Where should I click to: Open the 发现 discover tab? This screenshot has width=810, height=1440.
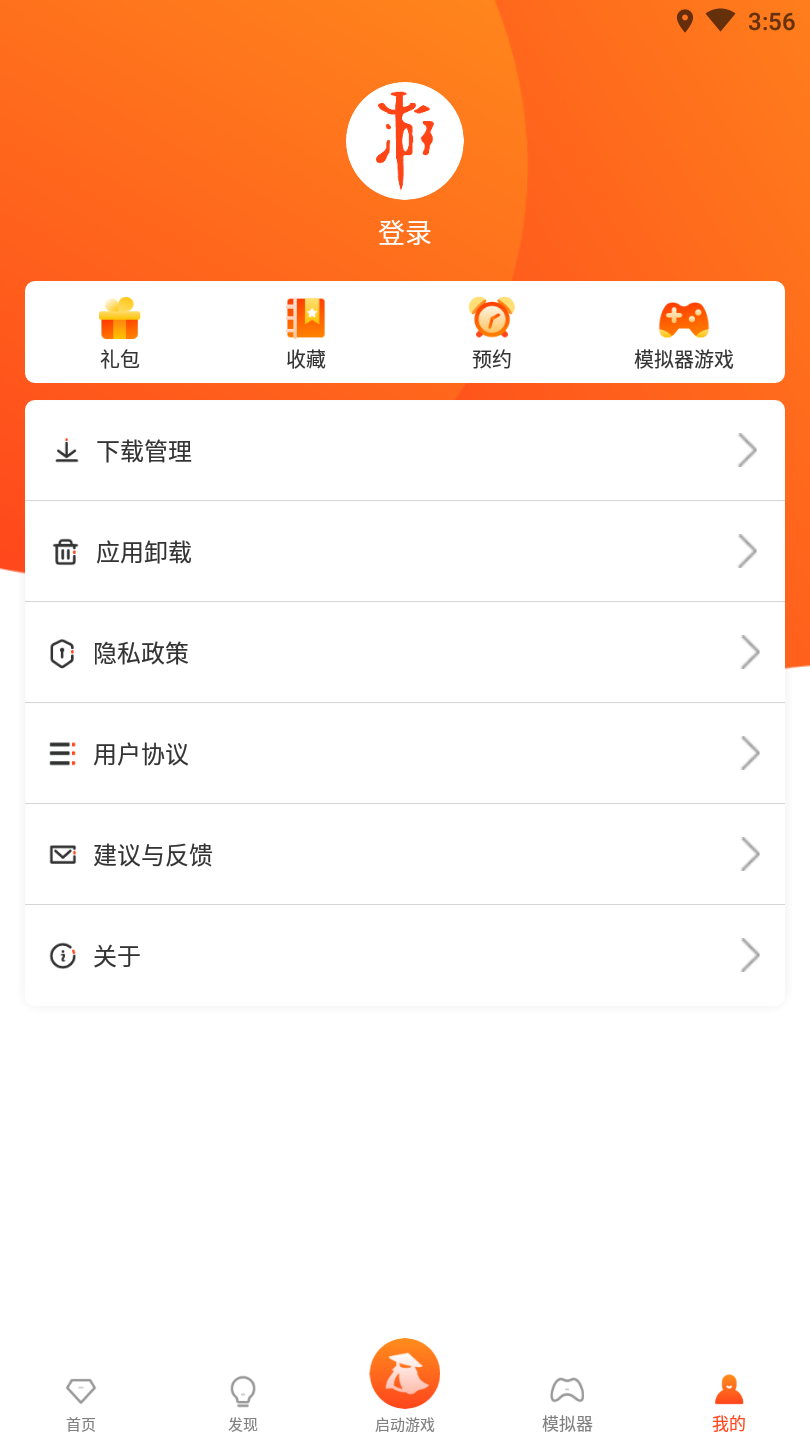tap(242, 1400)
